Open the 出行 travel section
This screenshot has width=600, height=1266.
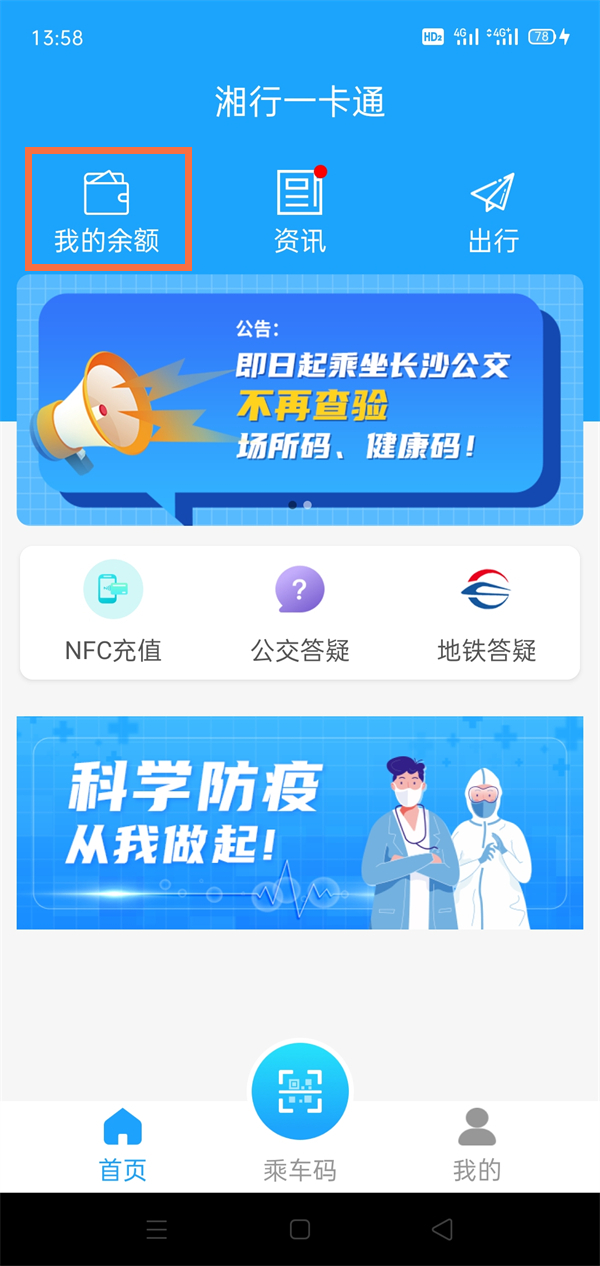pos(493,210)
